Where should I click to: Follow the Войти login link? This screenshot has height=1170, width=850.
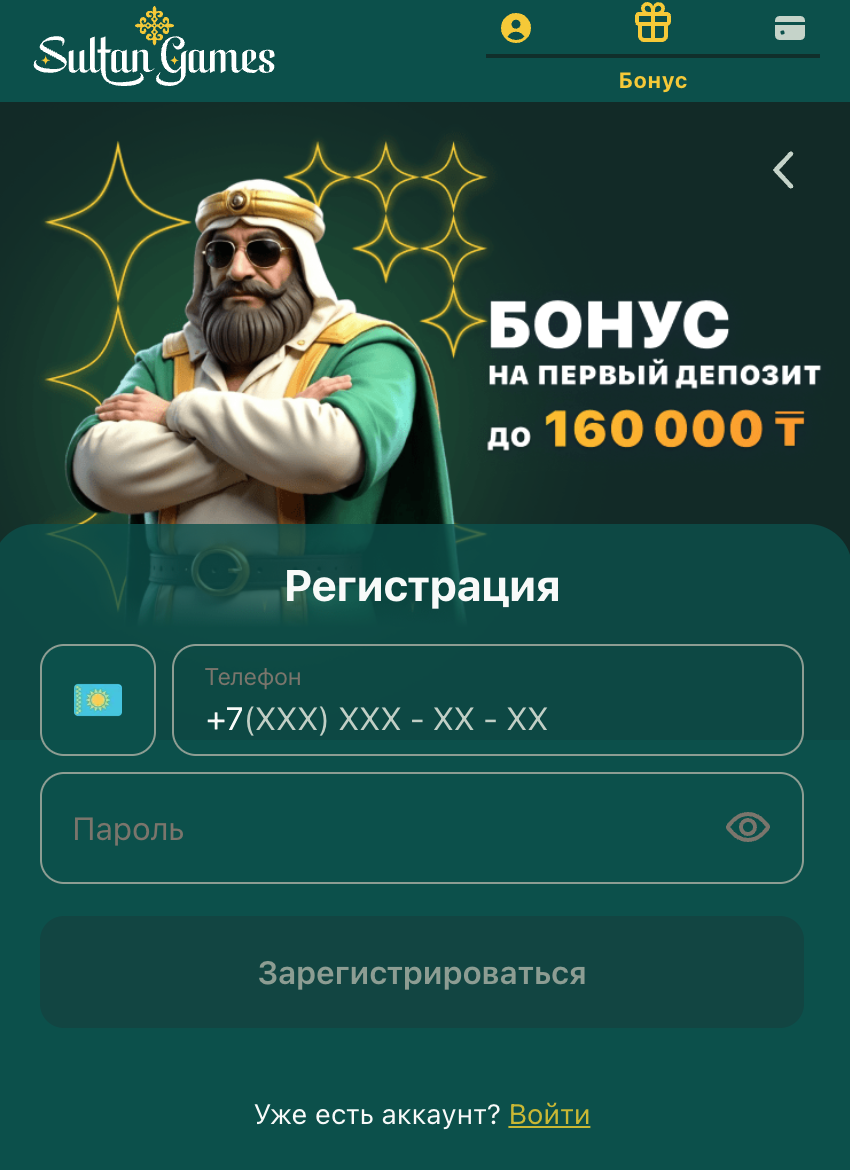point(549,1114)
